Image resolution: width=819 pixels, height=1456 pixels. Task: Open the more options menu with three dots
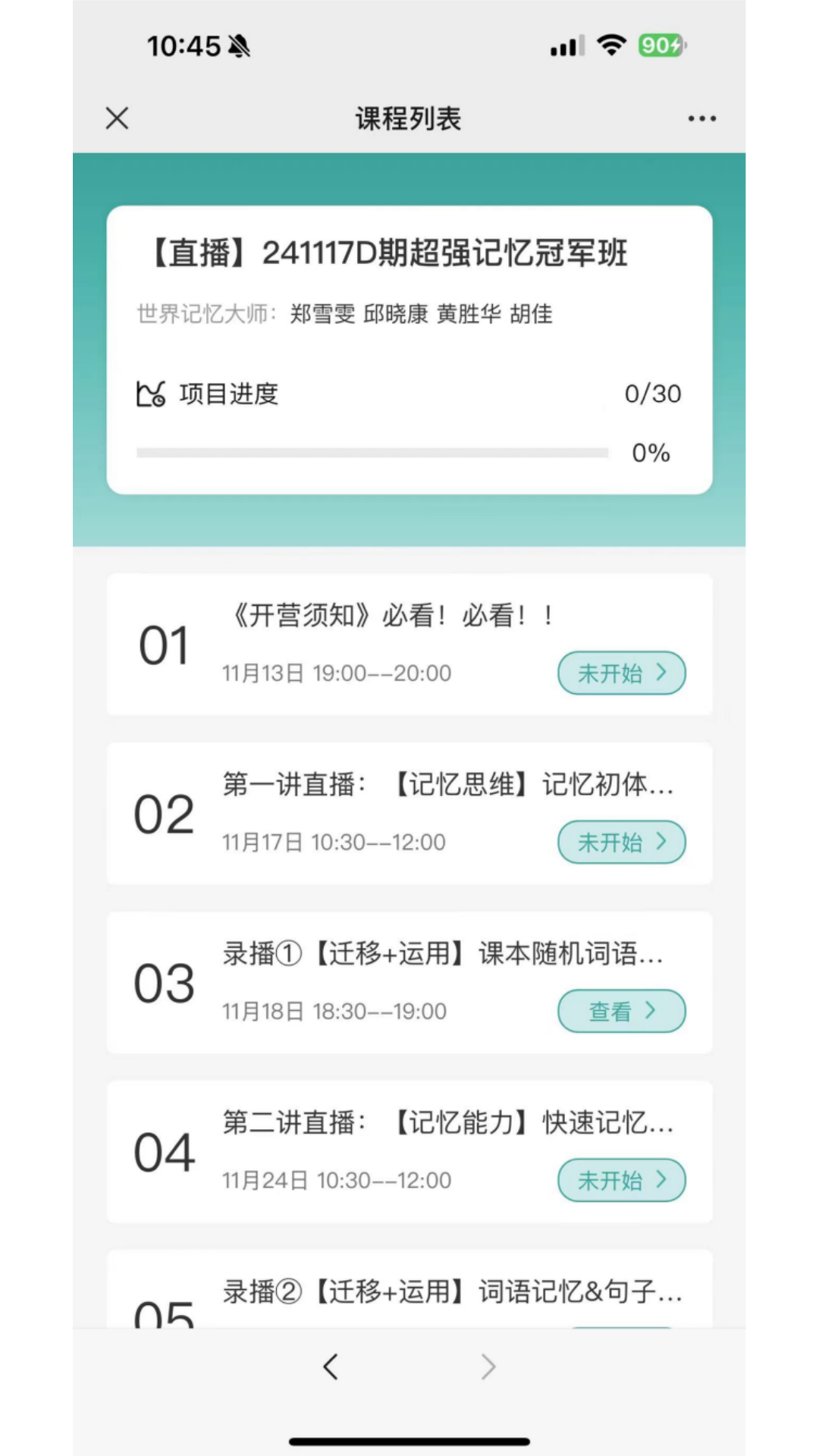pos(701,118)
